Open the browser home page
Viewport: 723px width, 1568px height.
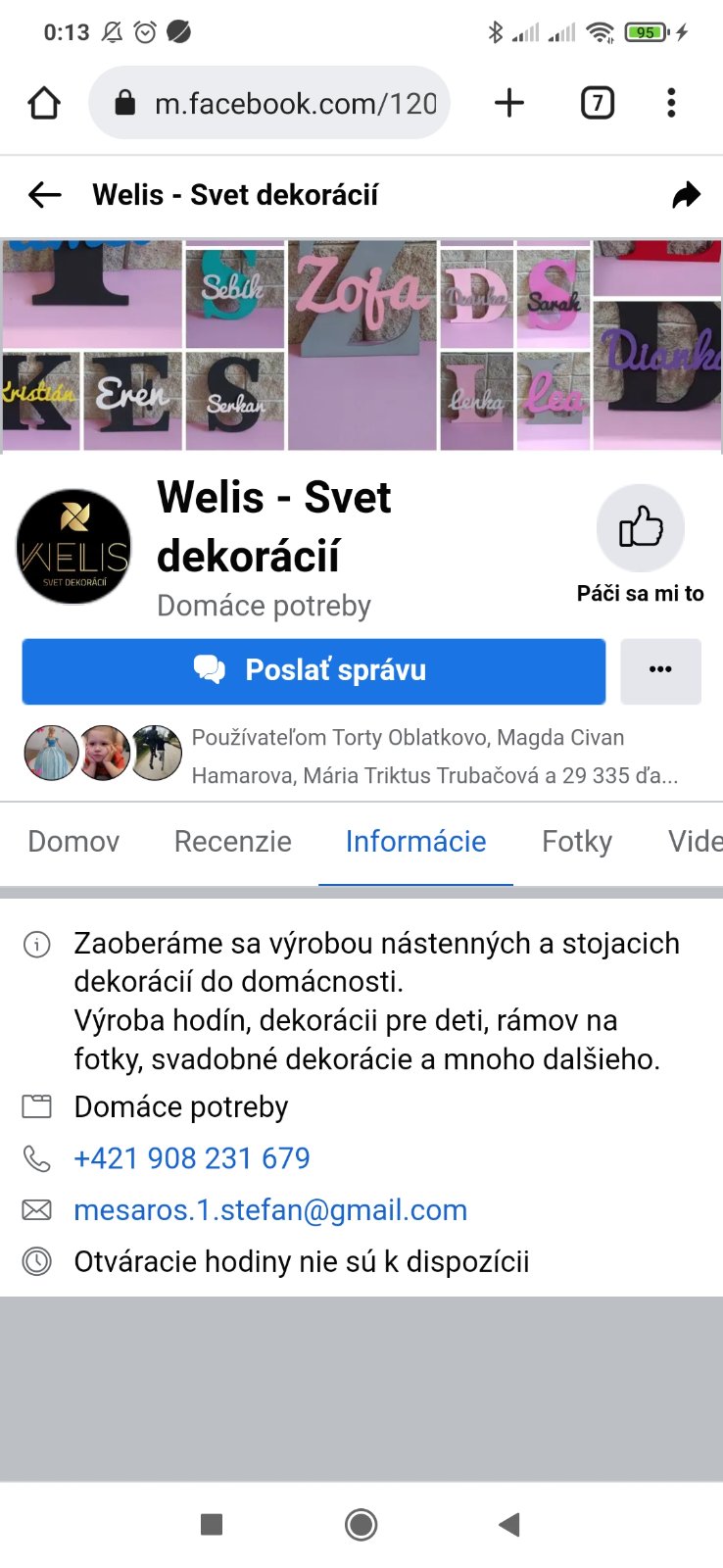44,103
